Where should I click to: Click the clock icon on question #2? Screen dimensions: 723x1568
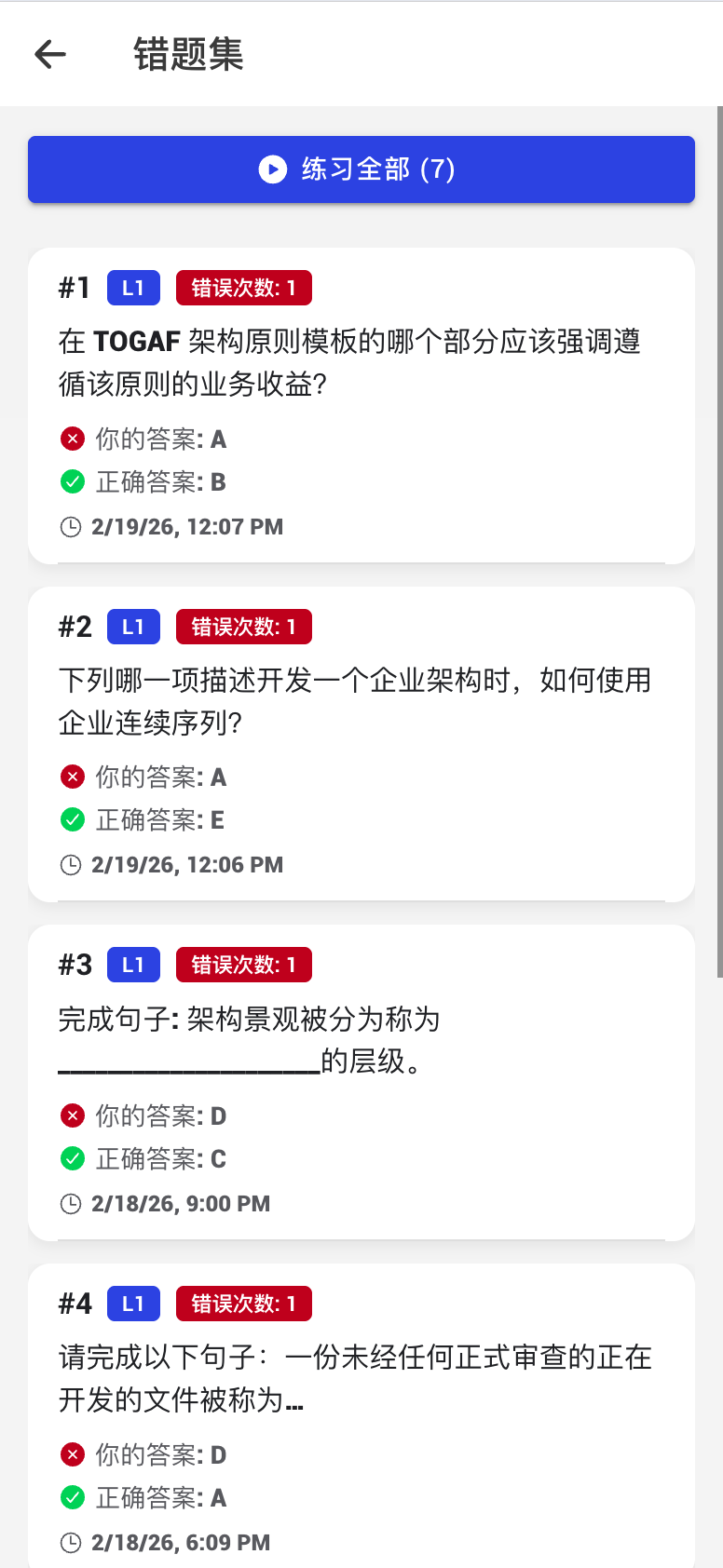click(x=72, y=864)
